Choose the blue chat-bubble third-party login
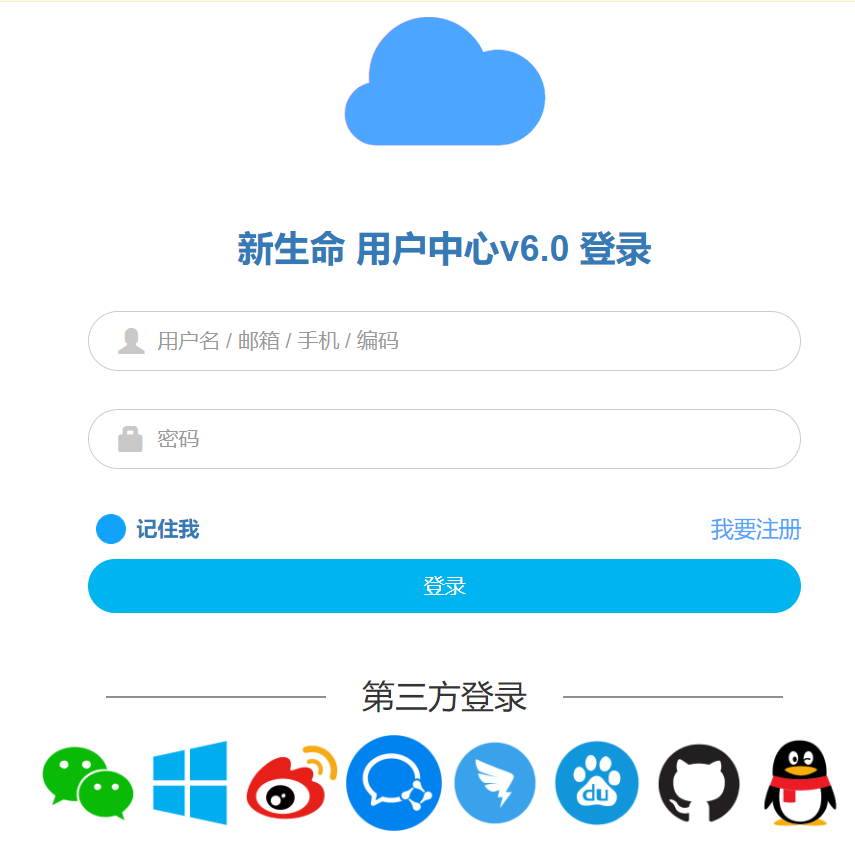 [x=394, y=783]
